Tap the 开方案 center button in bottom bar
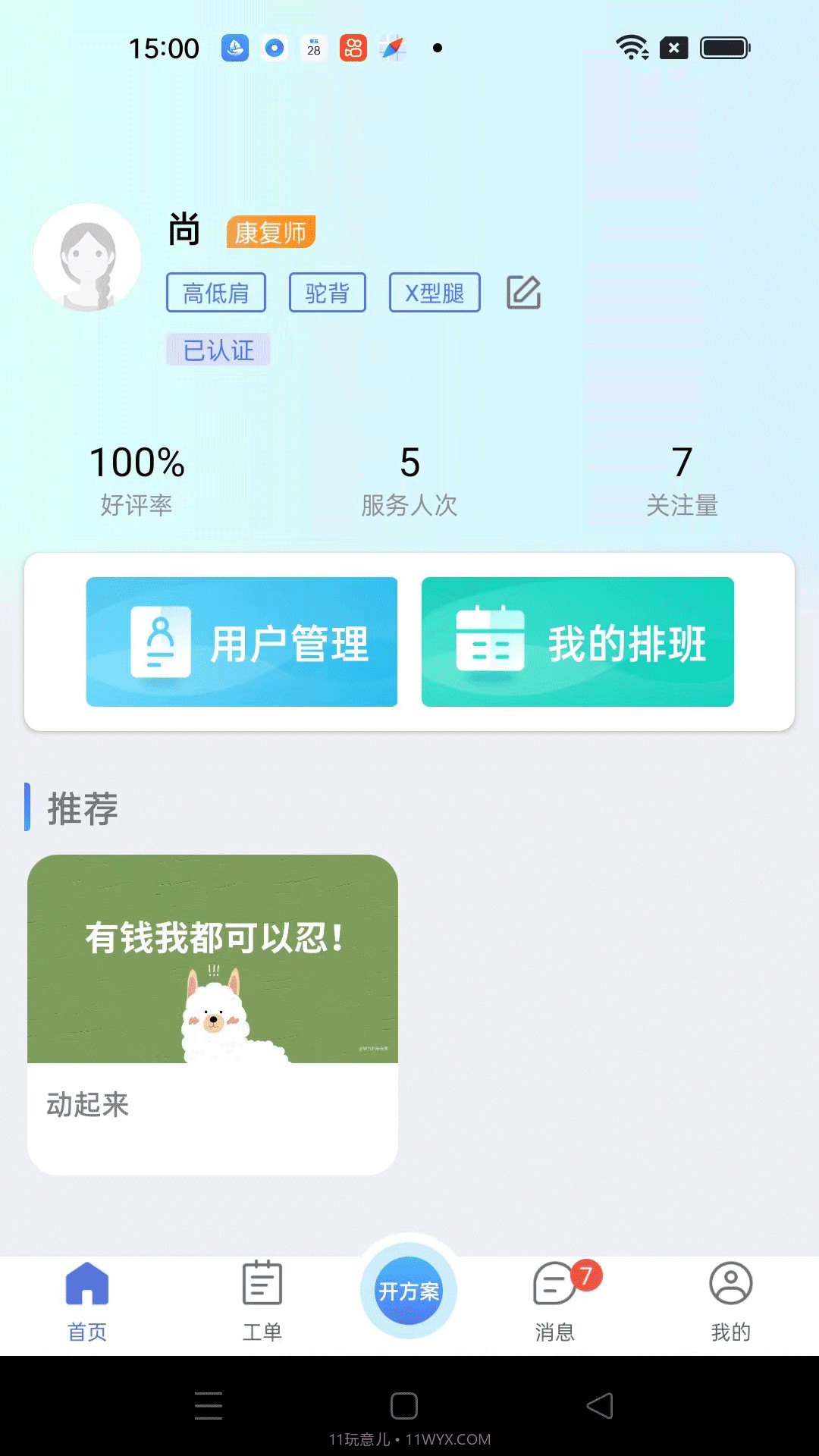Image resolution: width=819 pixels, height=1456 pixels. point(409,1289)
